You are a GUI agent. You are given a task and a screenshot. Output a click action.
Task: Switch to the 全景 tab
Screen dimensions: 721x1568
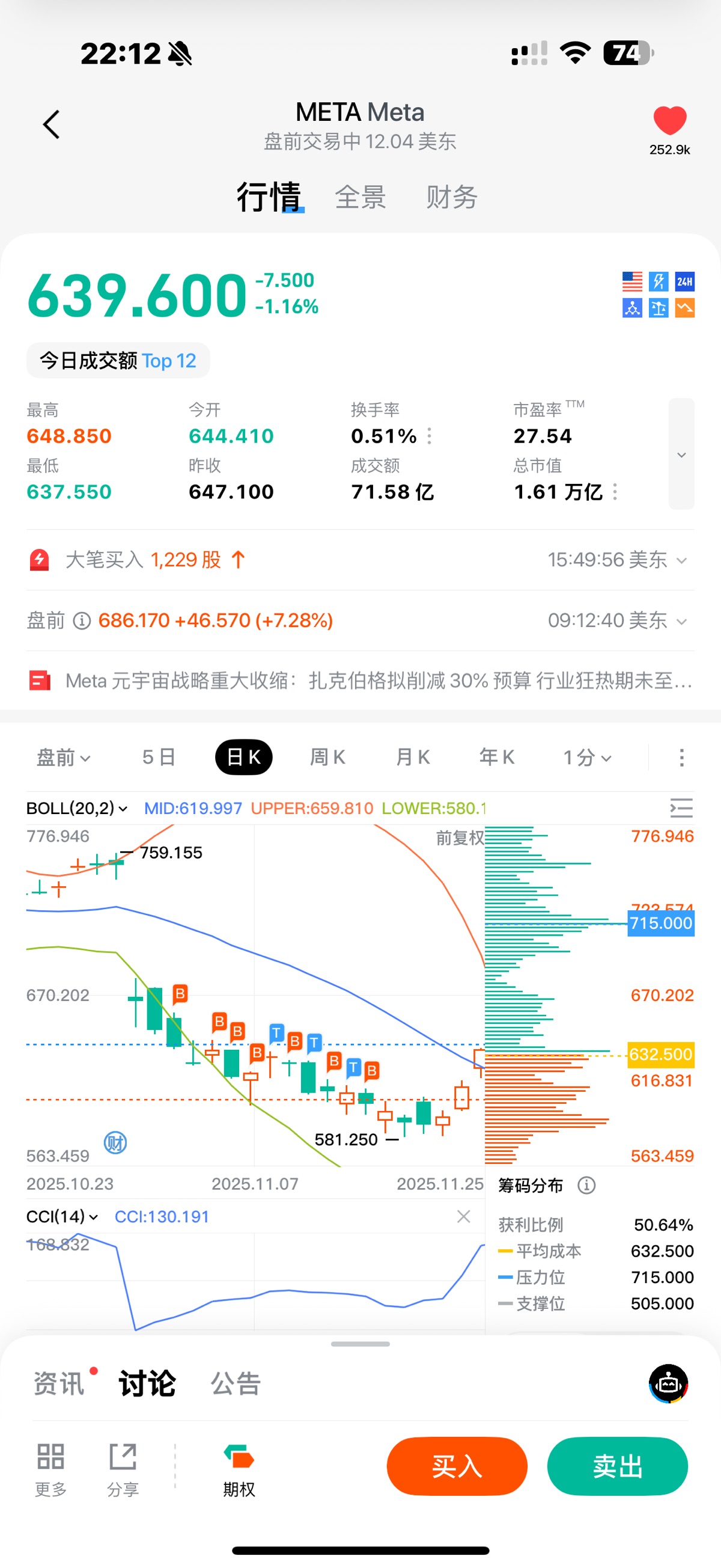tap(360, 197)
